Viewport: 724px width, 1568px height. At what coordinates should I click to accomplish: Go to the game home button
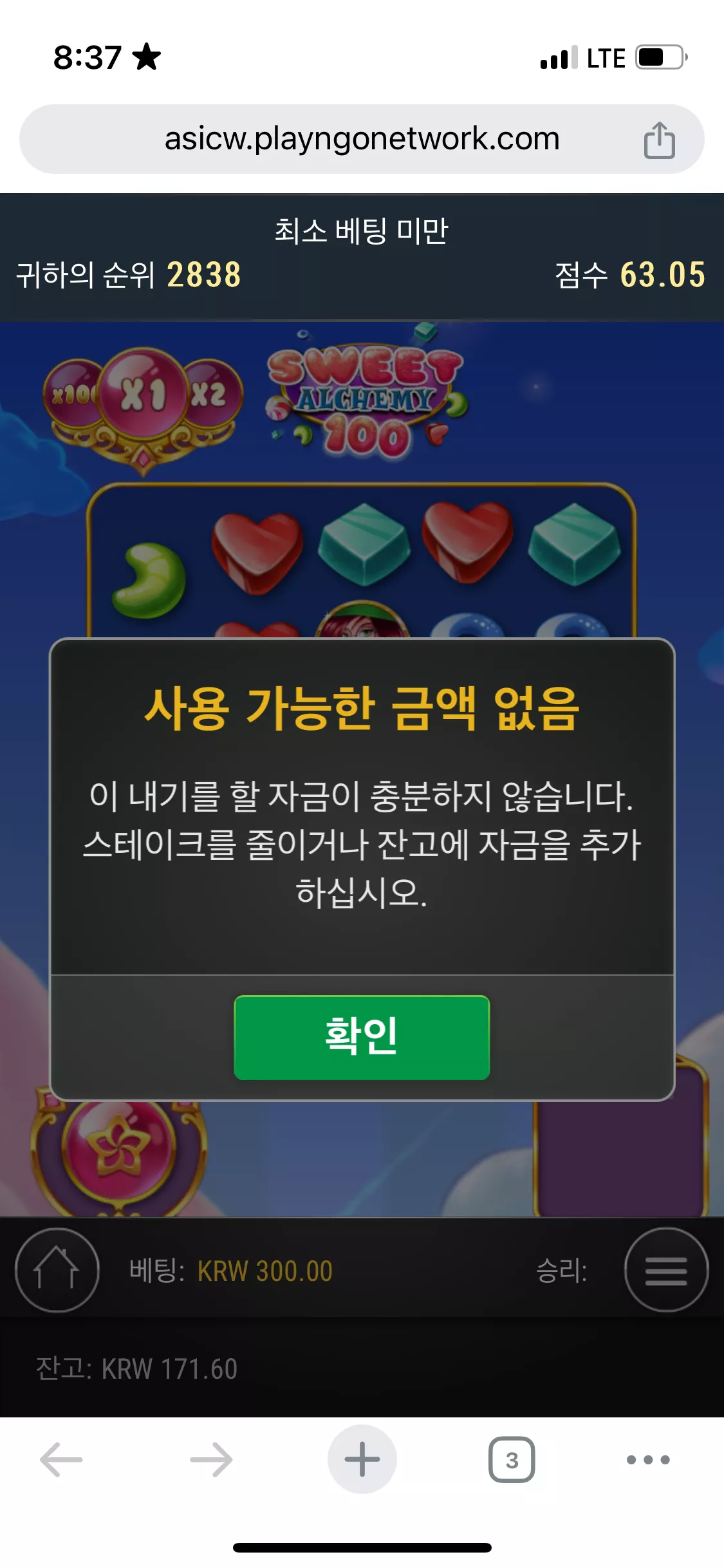[57, 1270]
